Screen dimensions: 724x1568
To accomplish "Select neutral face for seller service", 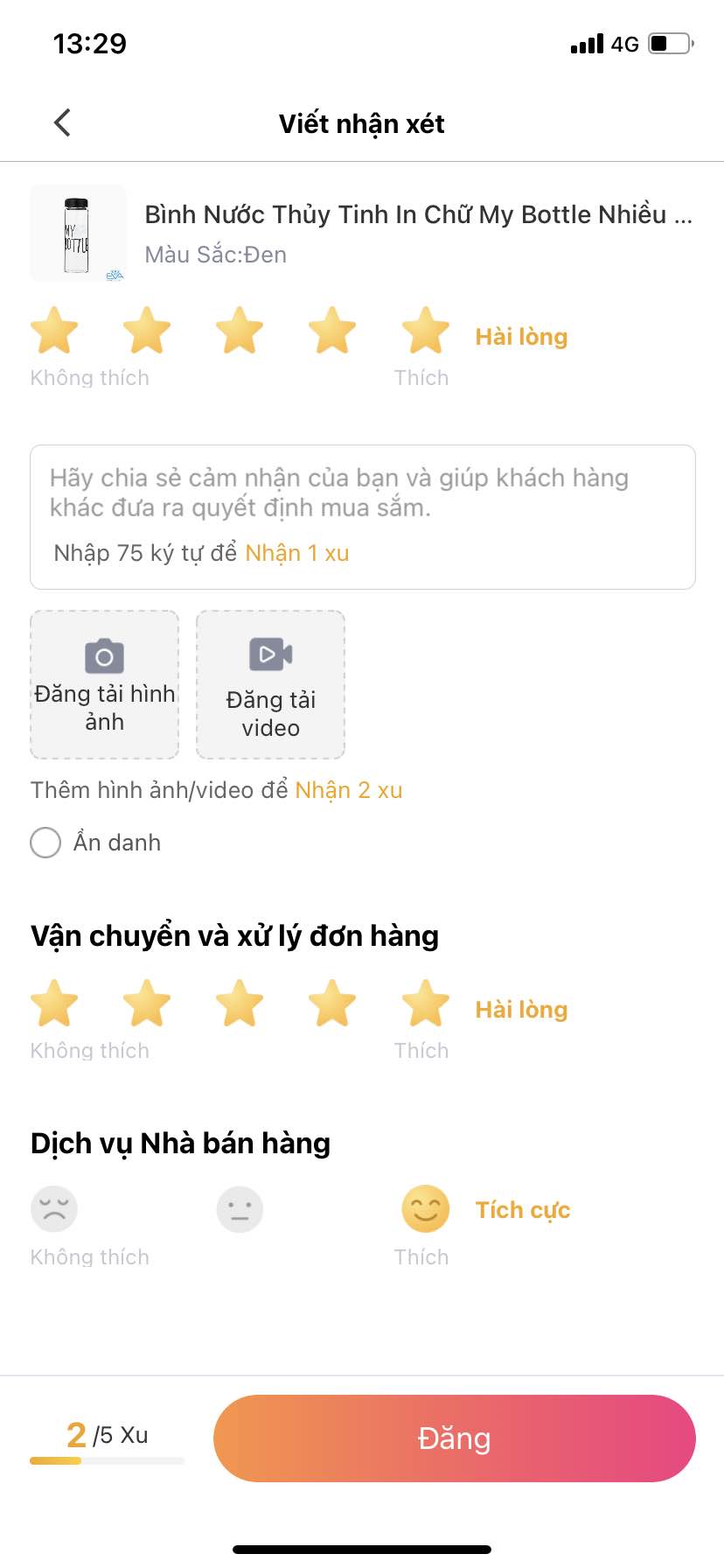I will click(x=240, y=1209).
